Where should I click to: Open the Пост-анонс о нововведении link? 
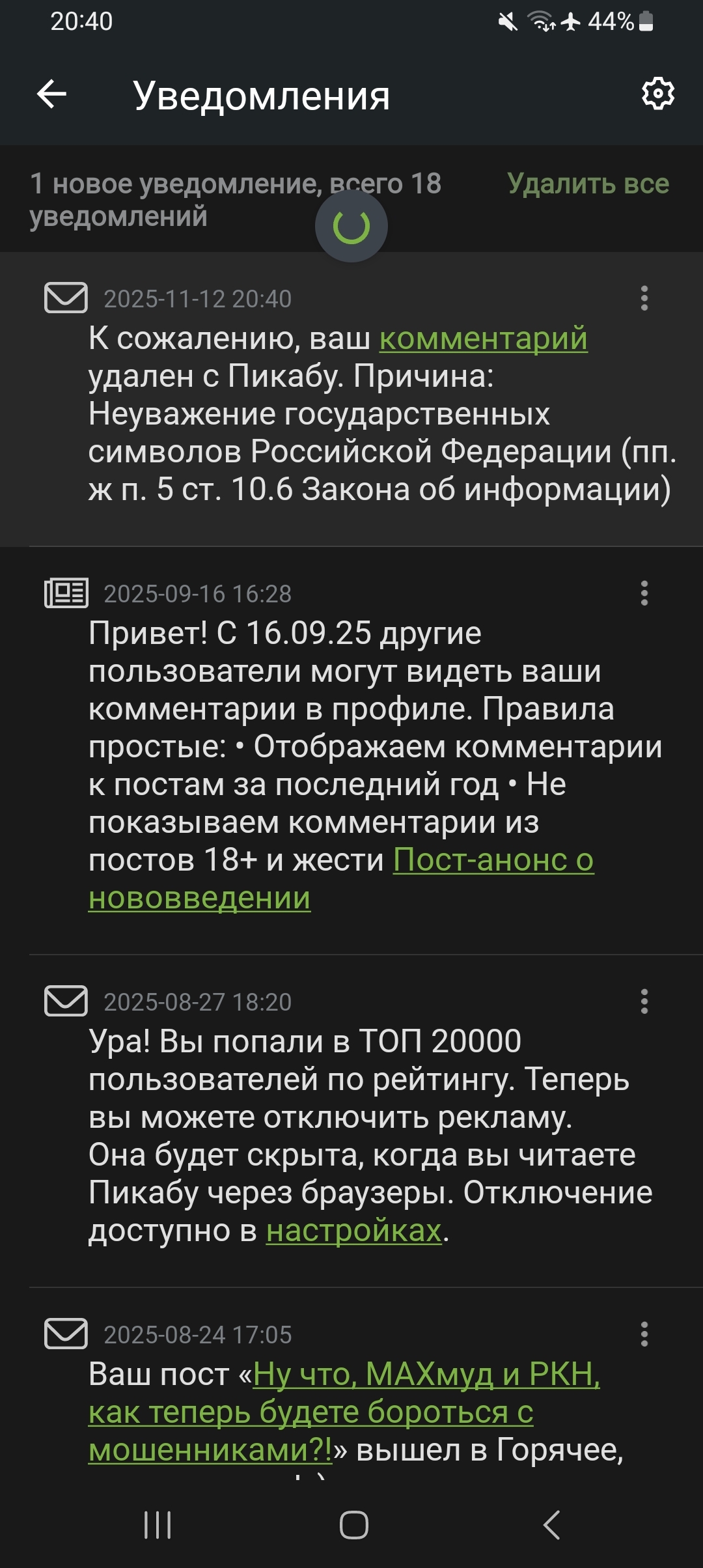pyautogui.click(x=493, y=860)
